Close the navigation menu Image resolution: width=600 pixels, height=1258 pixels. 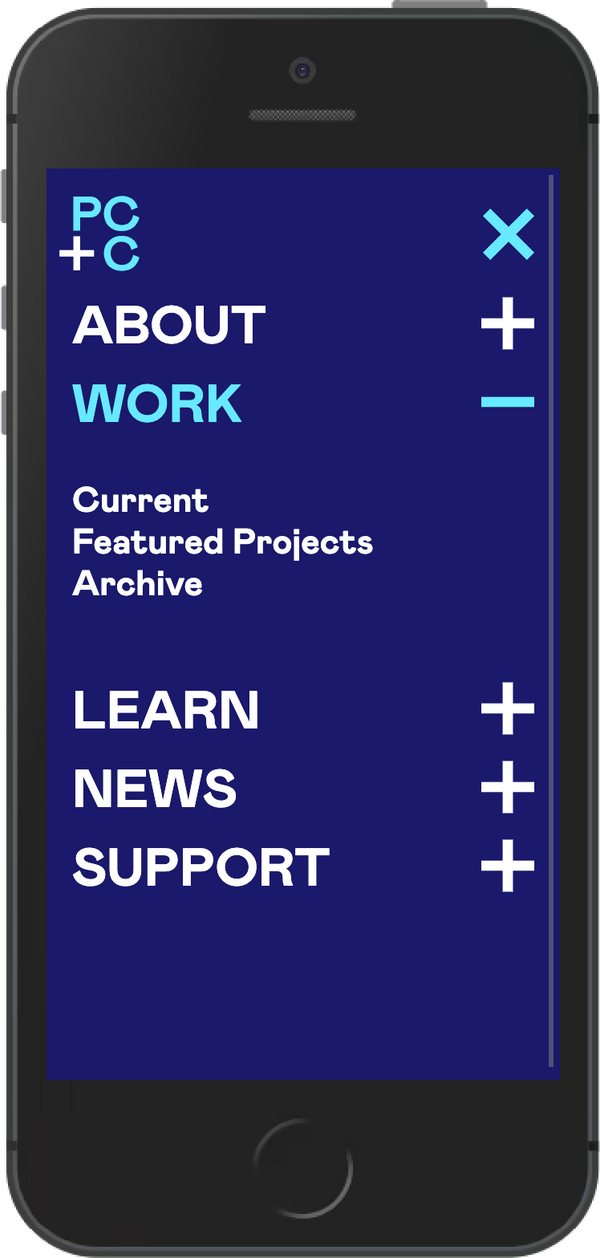[508, 236]
